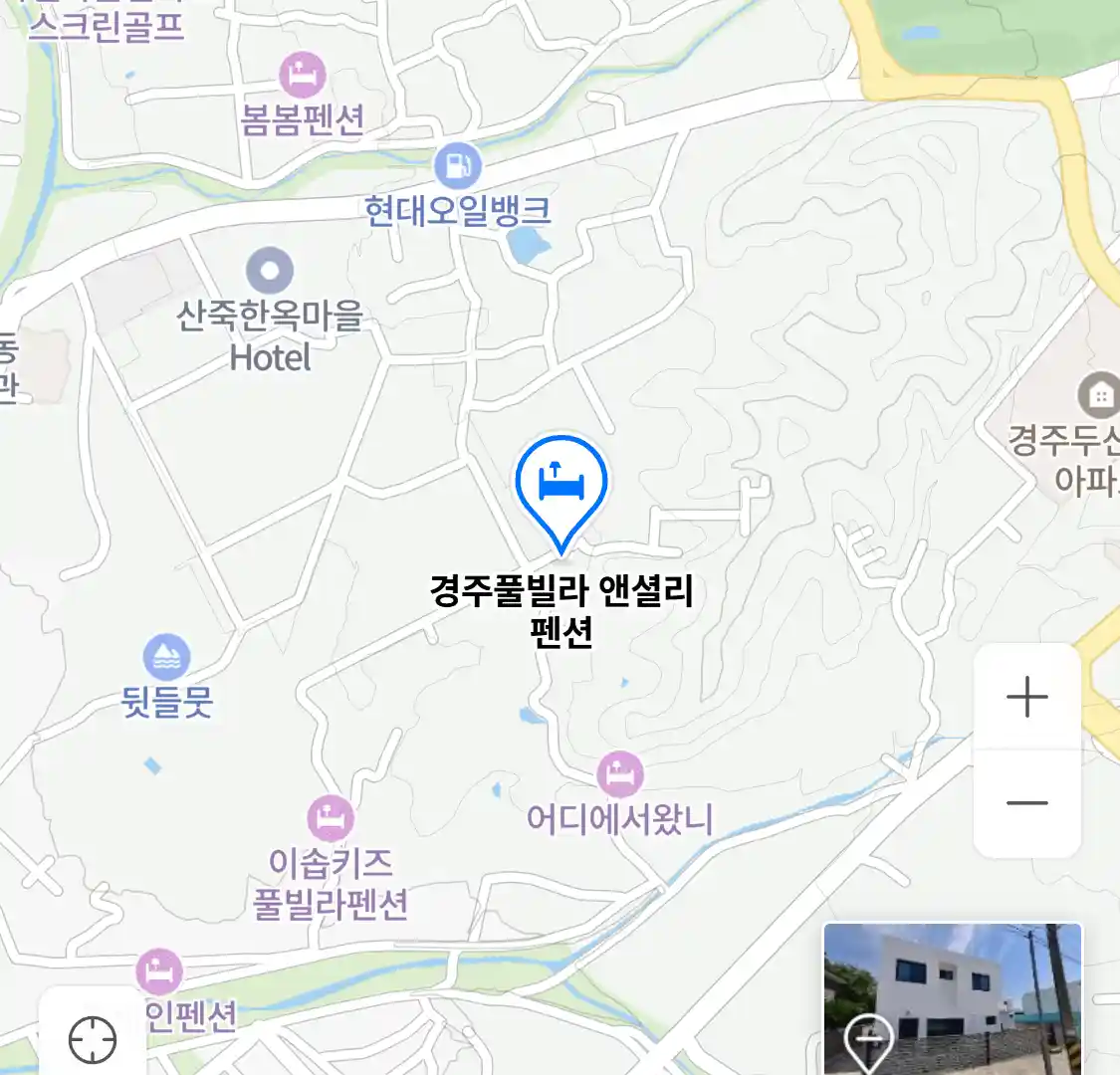Screen dimensions: 1120x1075
Task: Open the 현대오일뱅크 gas station marker
Action: 457,167
